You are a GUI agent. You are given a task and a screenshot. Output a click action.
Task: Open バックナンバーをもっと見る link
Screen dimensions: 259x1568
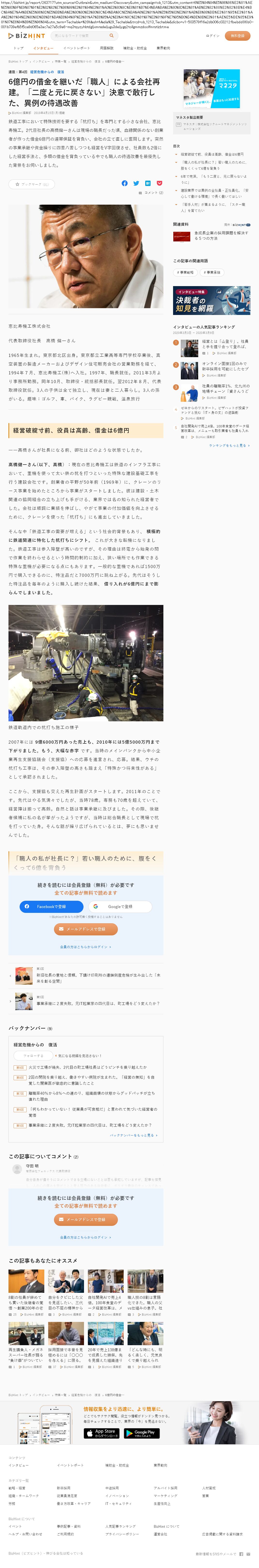coord(134,1135)
